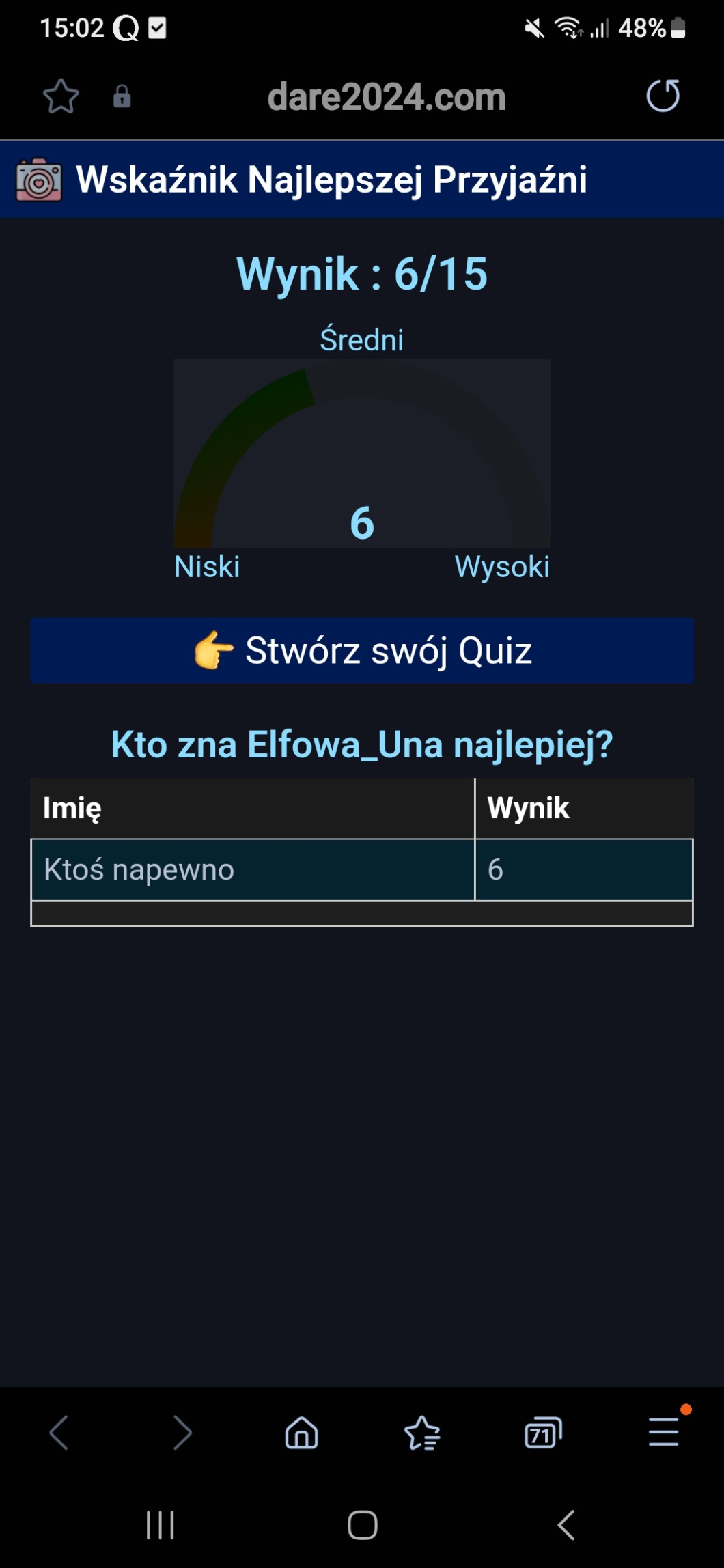This screenshot has height=1568, width=724.
Task: Open the browser menu
Action: pyautogui.click(x=663, y=1432)
